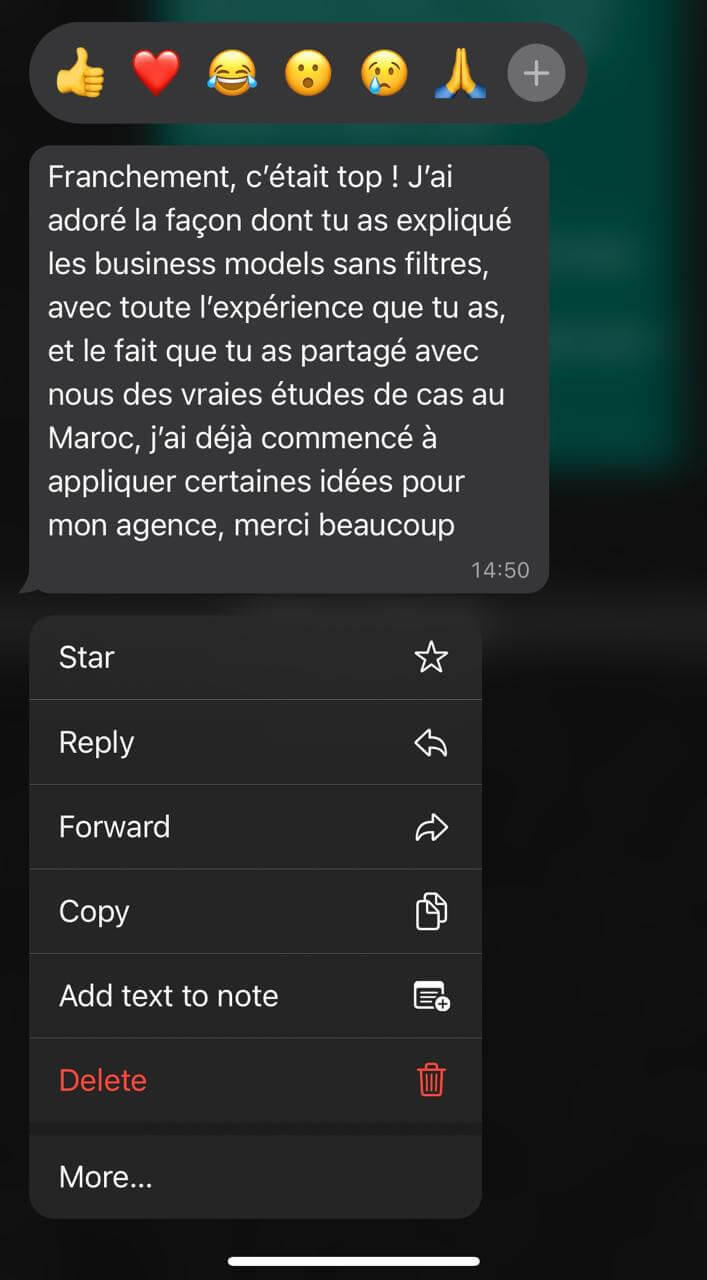Delete this message
Viewport: 707px width, 1280px height.
pos(255,1080)
